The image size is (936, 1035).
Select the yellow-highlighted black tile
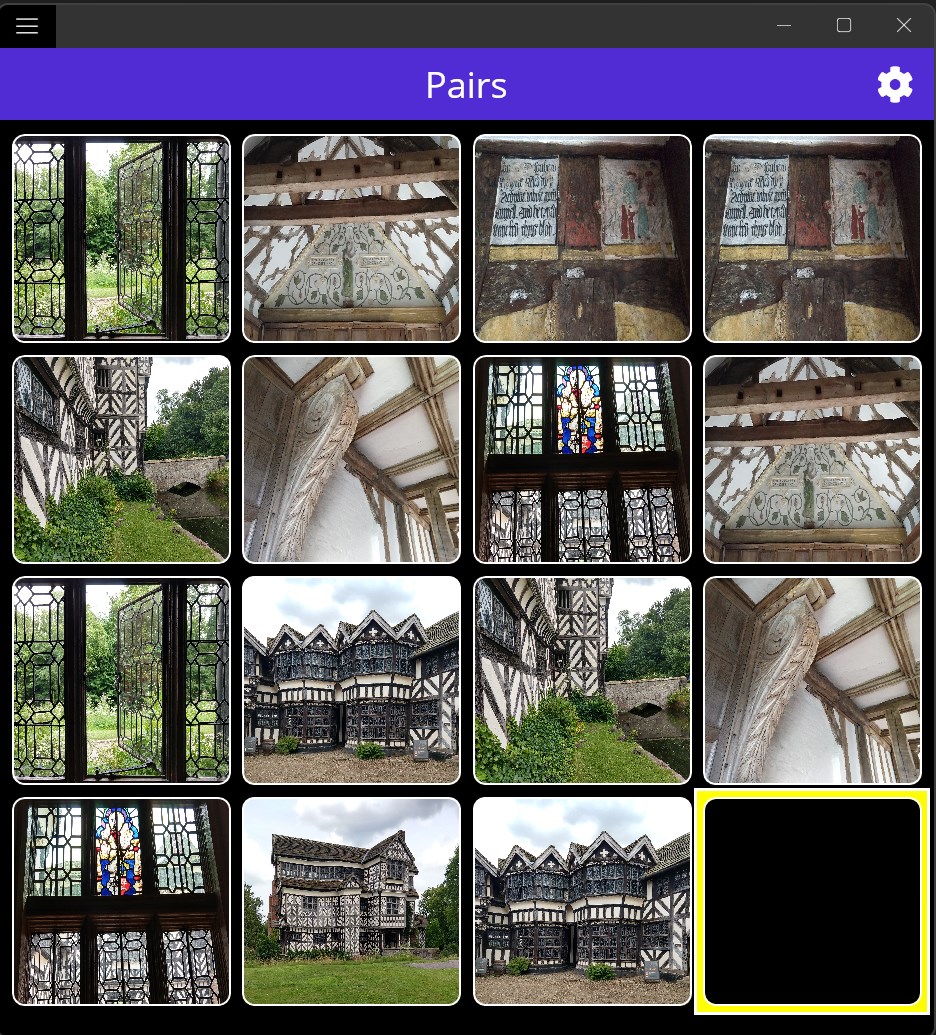pos(812,901)
